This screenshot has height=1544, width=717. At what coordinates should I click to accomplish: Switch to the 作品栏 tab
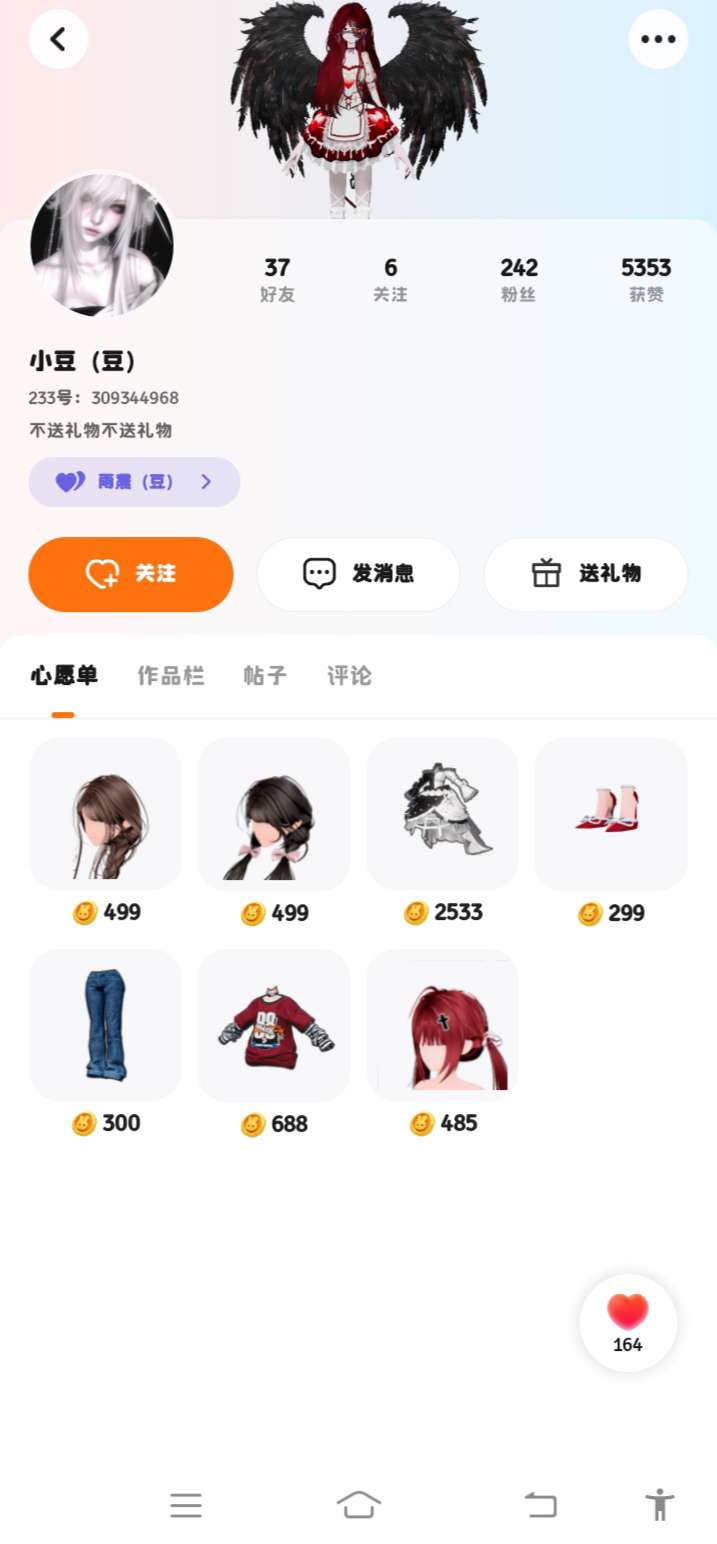coord(171,676)
